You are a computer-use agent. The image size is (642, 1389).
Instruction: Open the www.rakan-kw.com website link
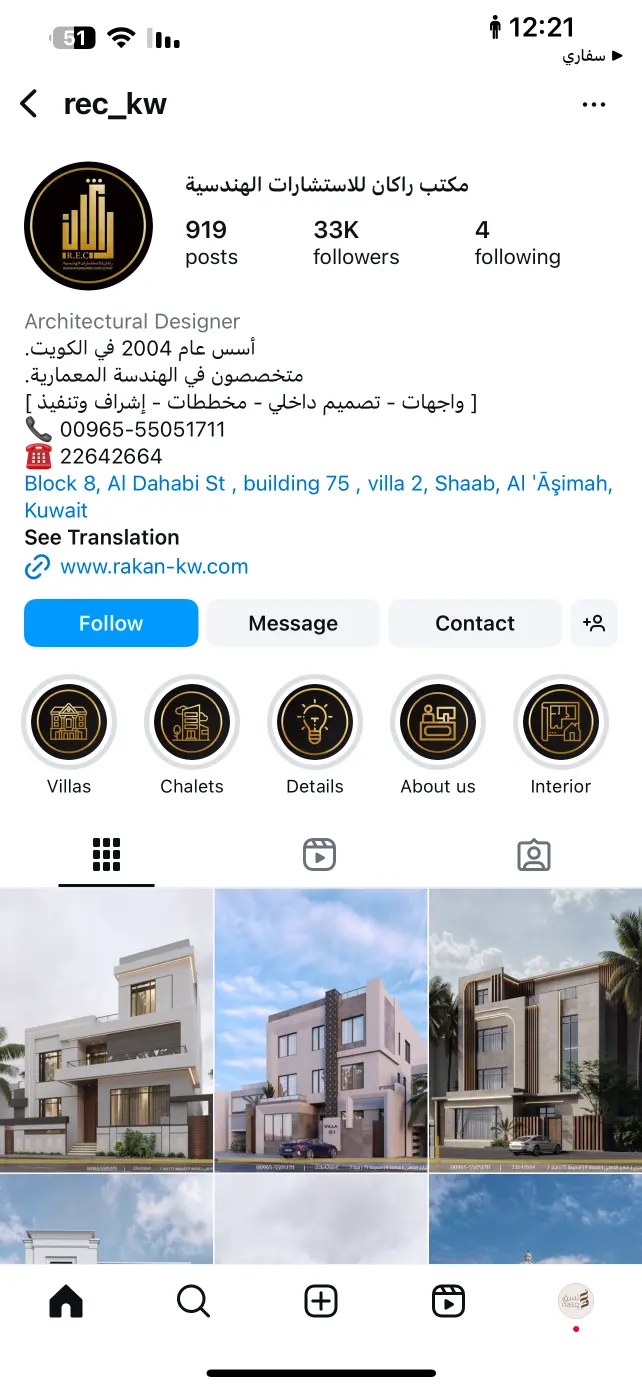(154, 567)
